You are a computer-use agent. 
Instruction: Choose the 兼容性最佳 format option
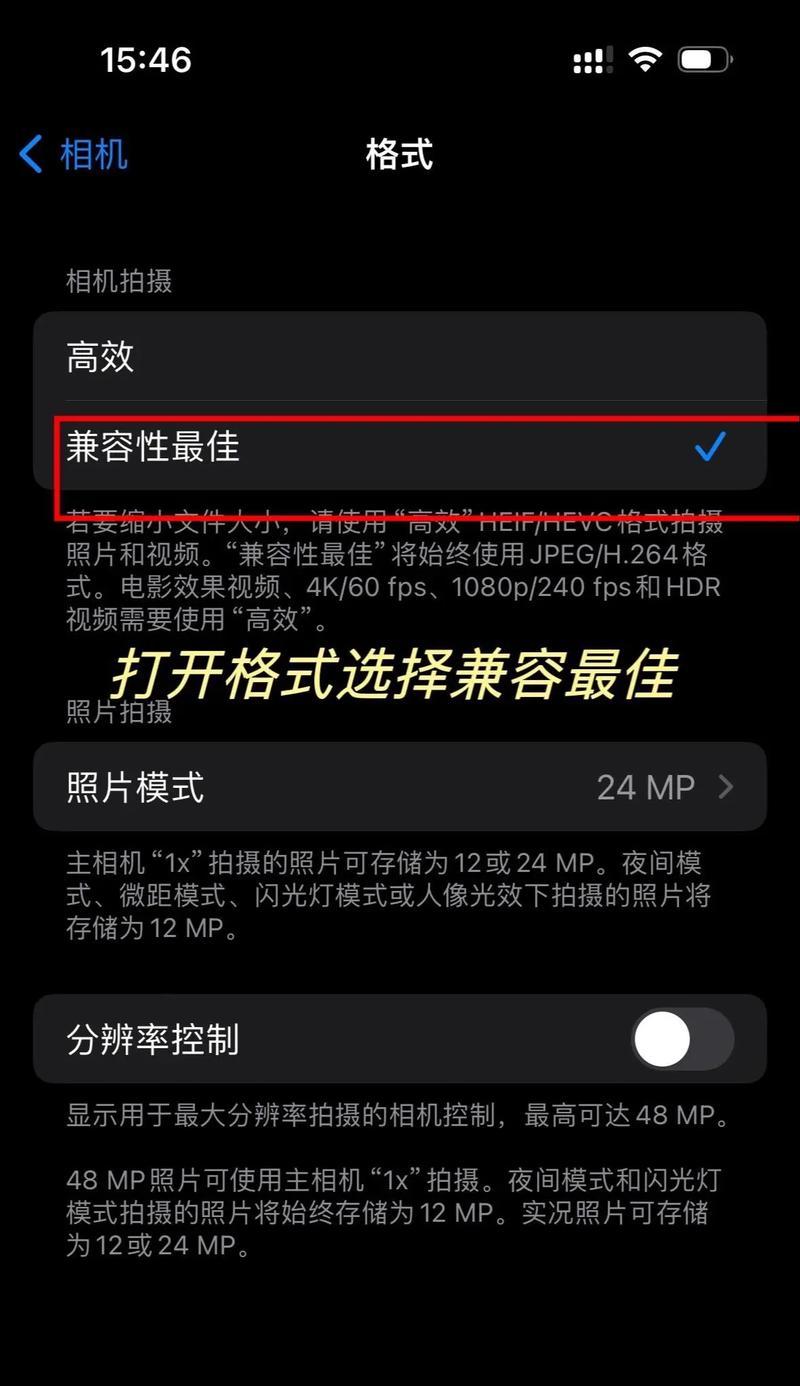pyautogui.click(x=400, y=446)
